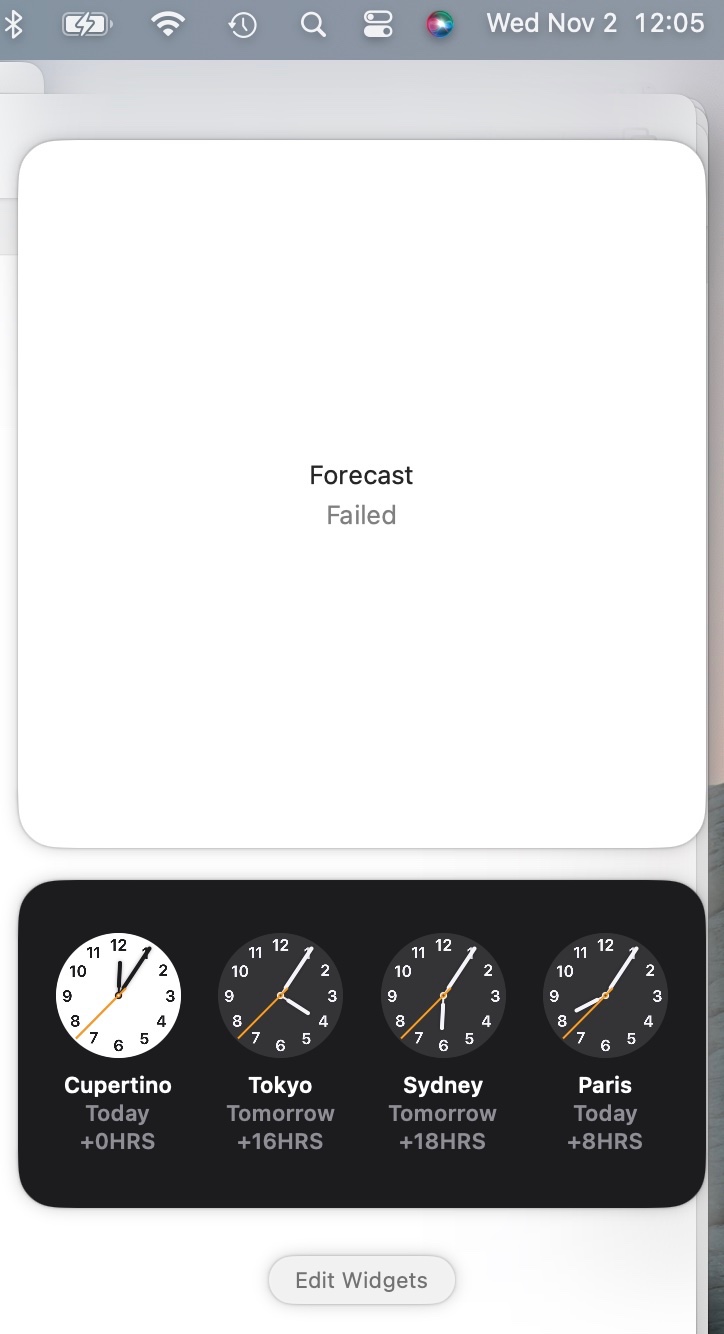
Task: Open the Time Machine menu
Action: [243, 25]
